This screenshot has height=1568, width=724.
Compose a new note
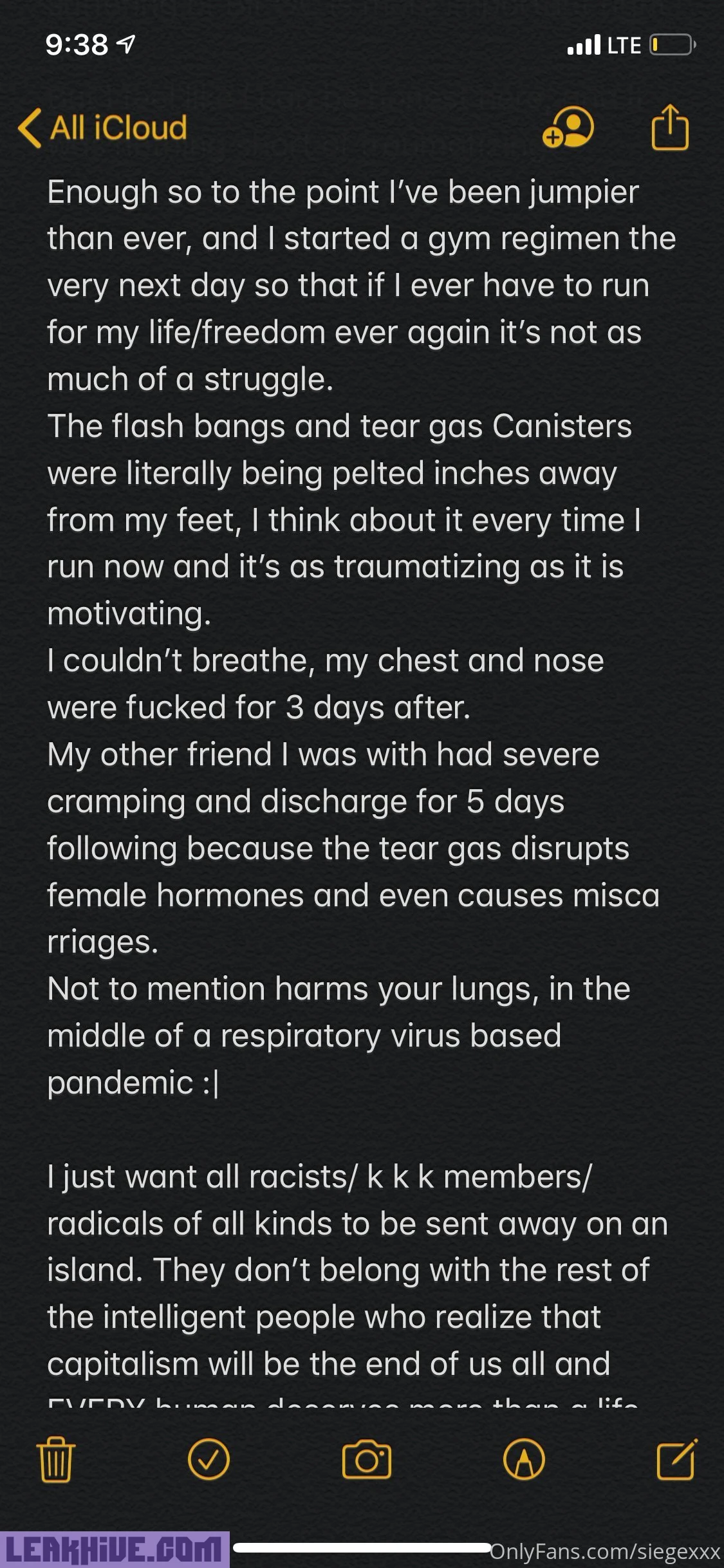click(676, 1459)
